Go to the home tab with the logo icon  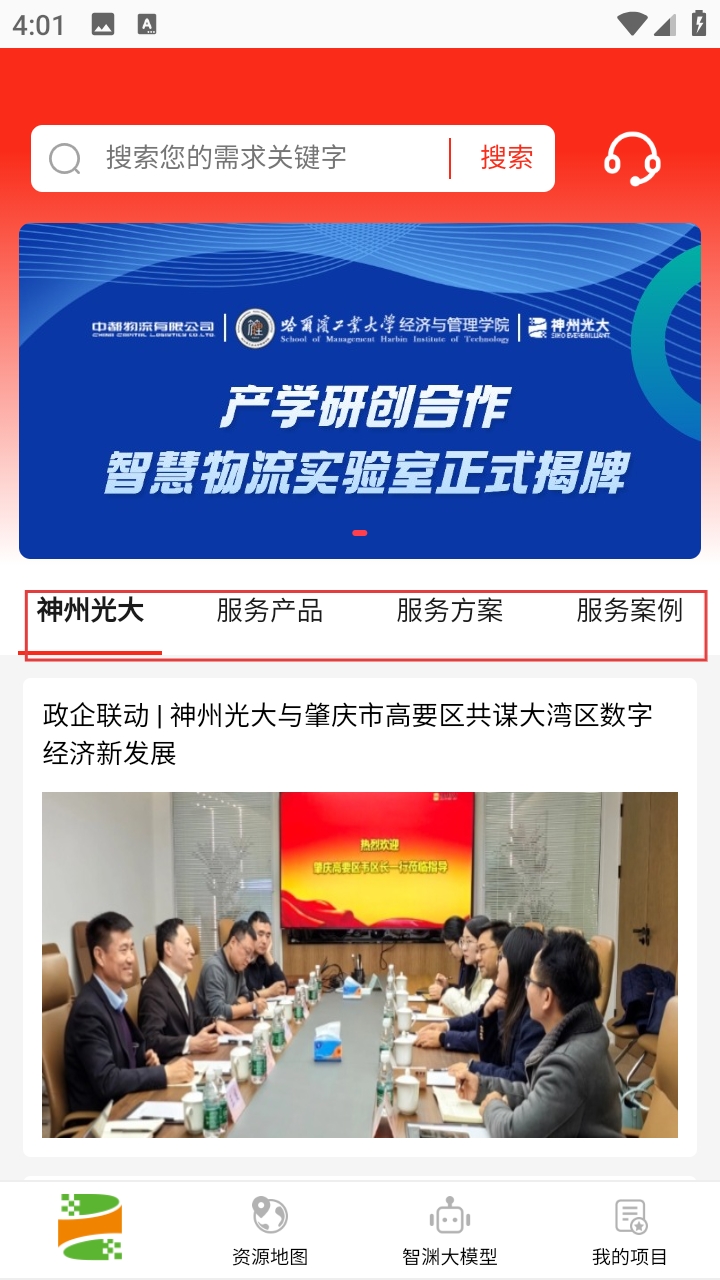90,1228
